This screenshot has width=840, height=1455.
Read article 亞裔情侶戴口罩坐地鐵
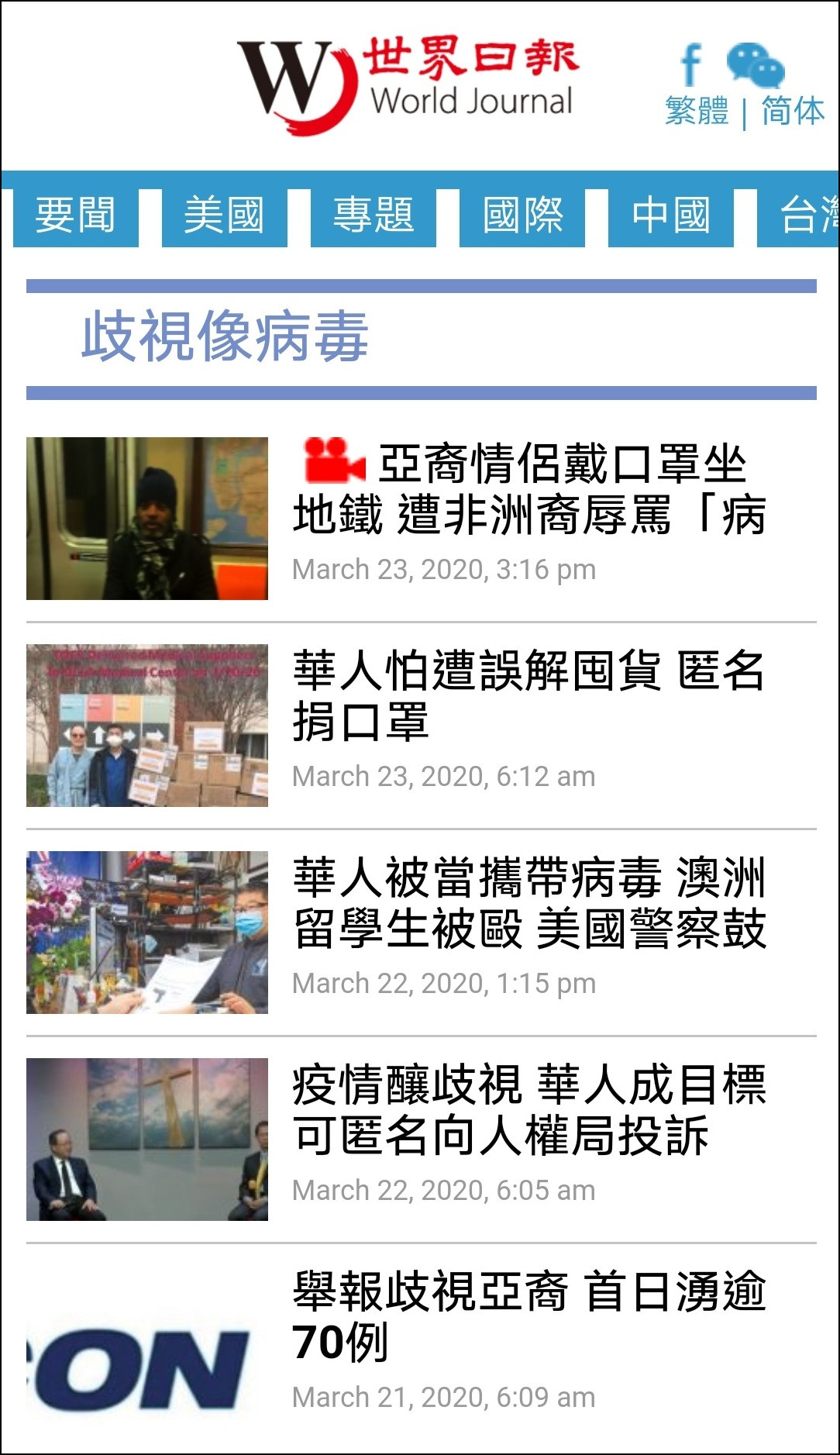click(x=530, y=490)
